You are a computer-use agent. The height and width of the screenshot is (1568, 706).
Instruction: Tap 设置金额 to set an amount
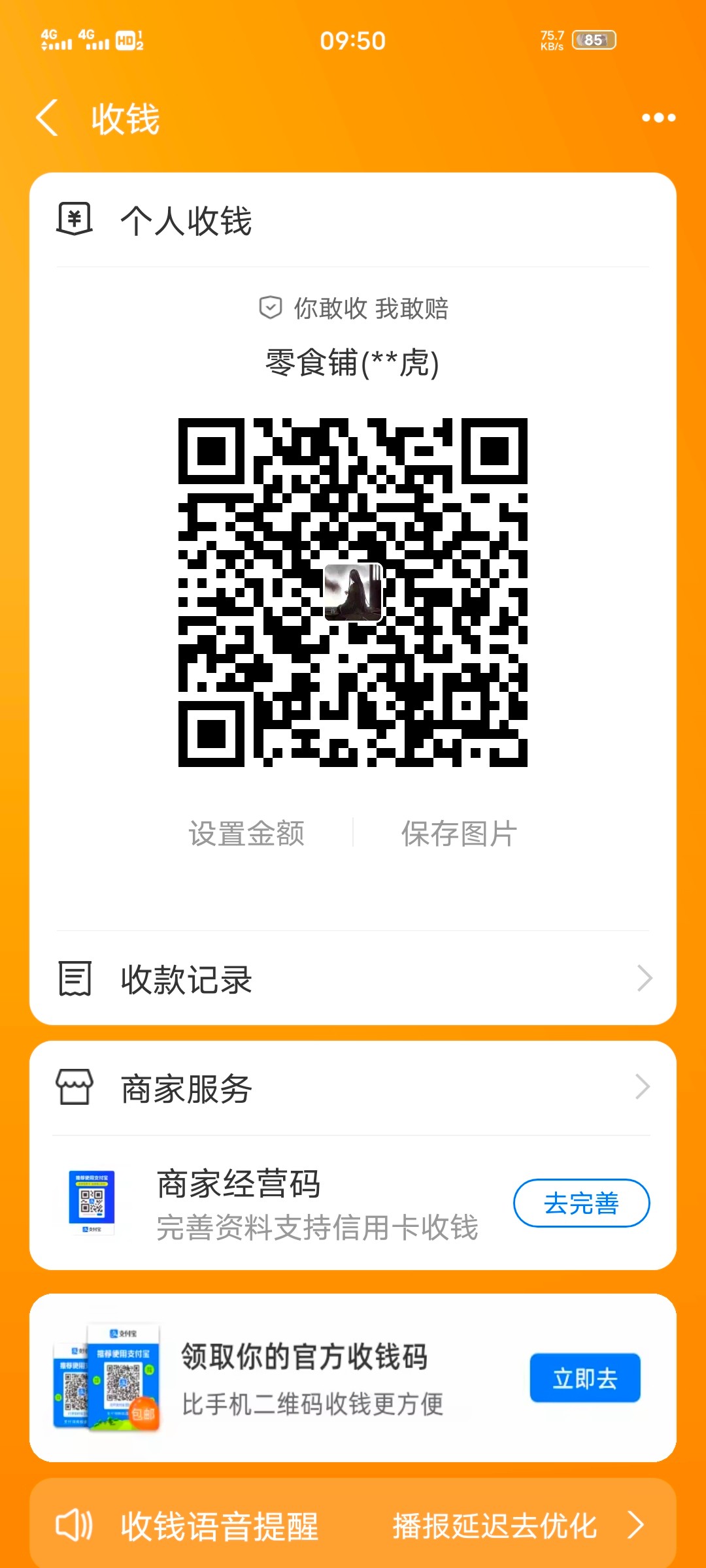click(x=246, y=834)
